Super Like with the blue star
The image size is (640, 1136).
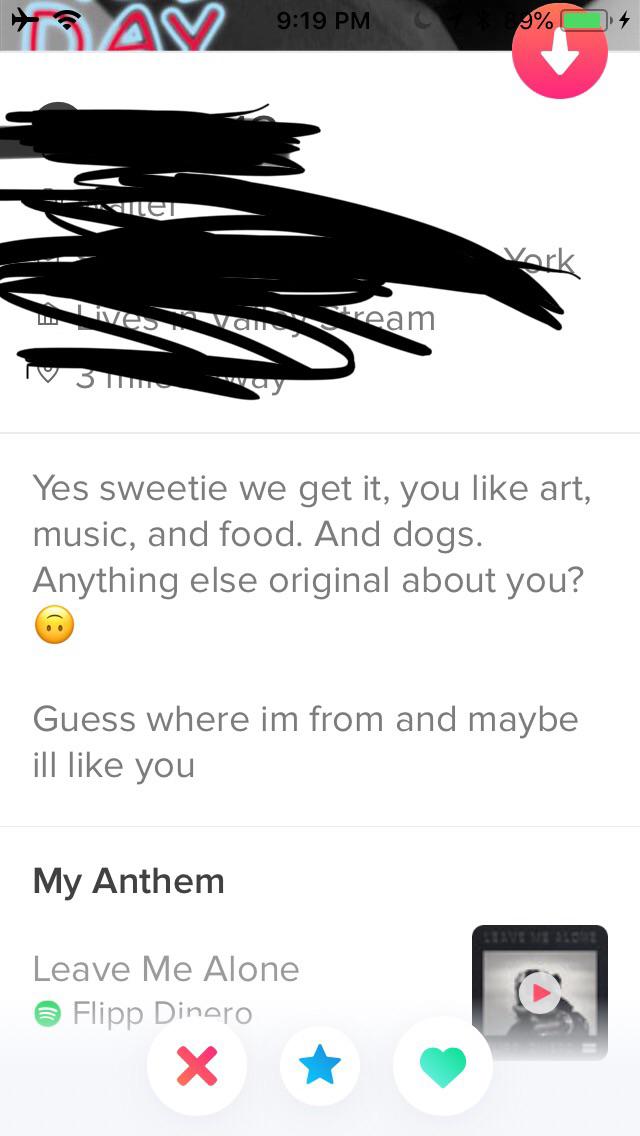(320, 1066)
